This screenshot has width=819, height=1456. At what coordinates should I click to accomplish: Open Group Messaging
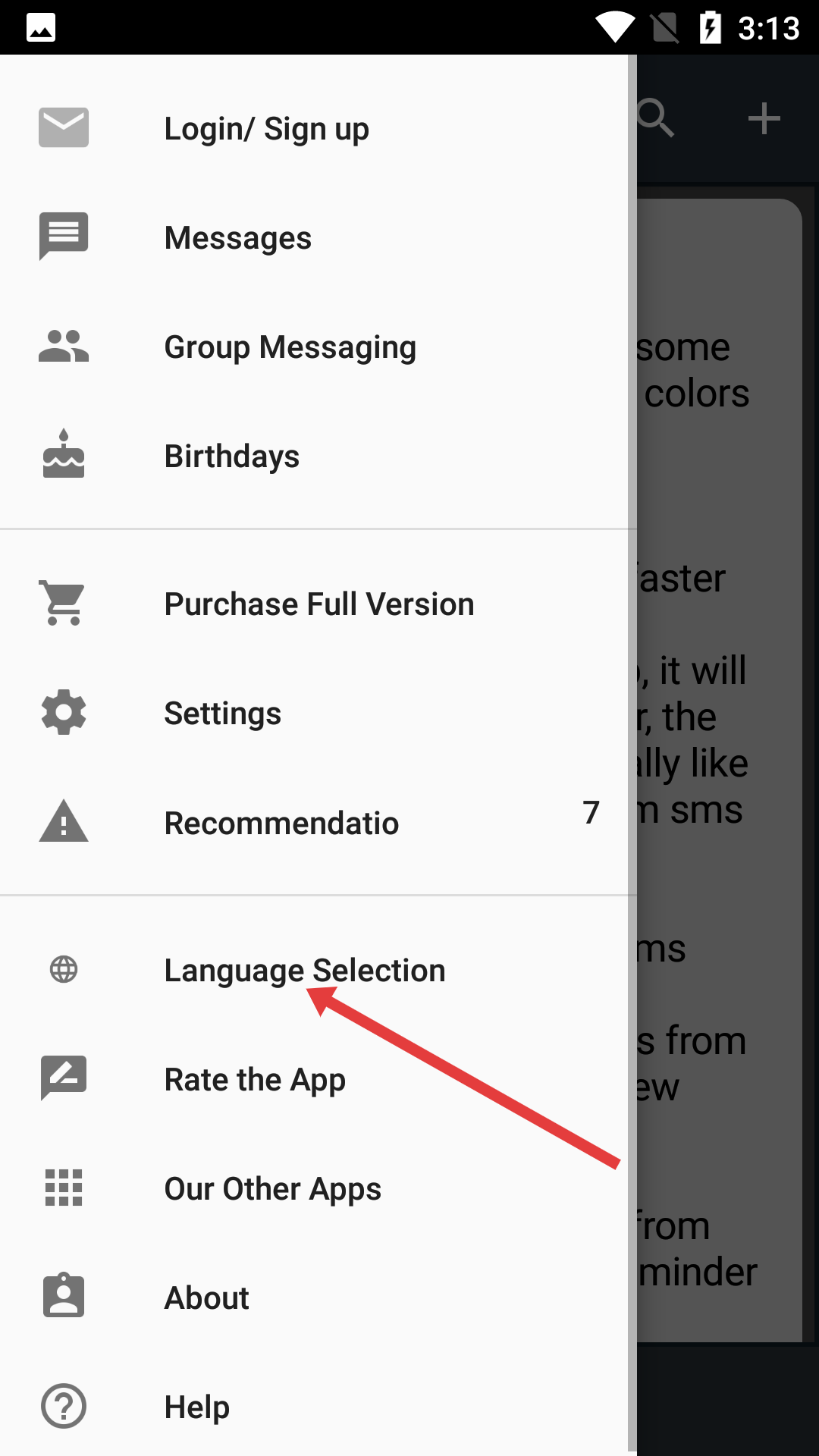[314, 347]
